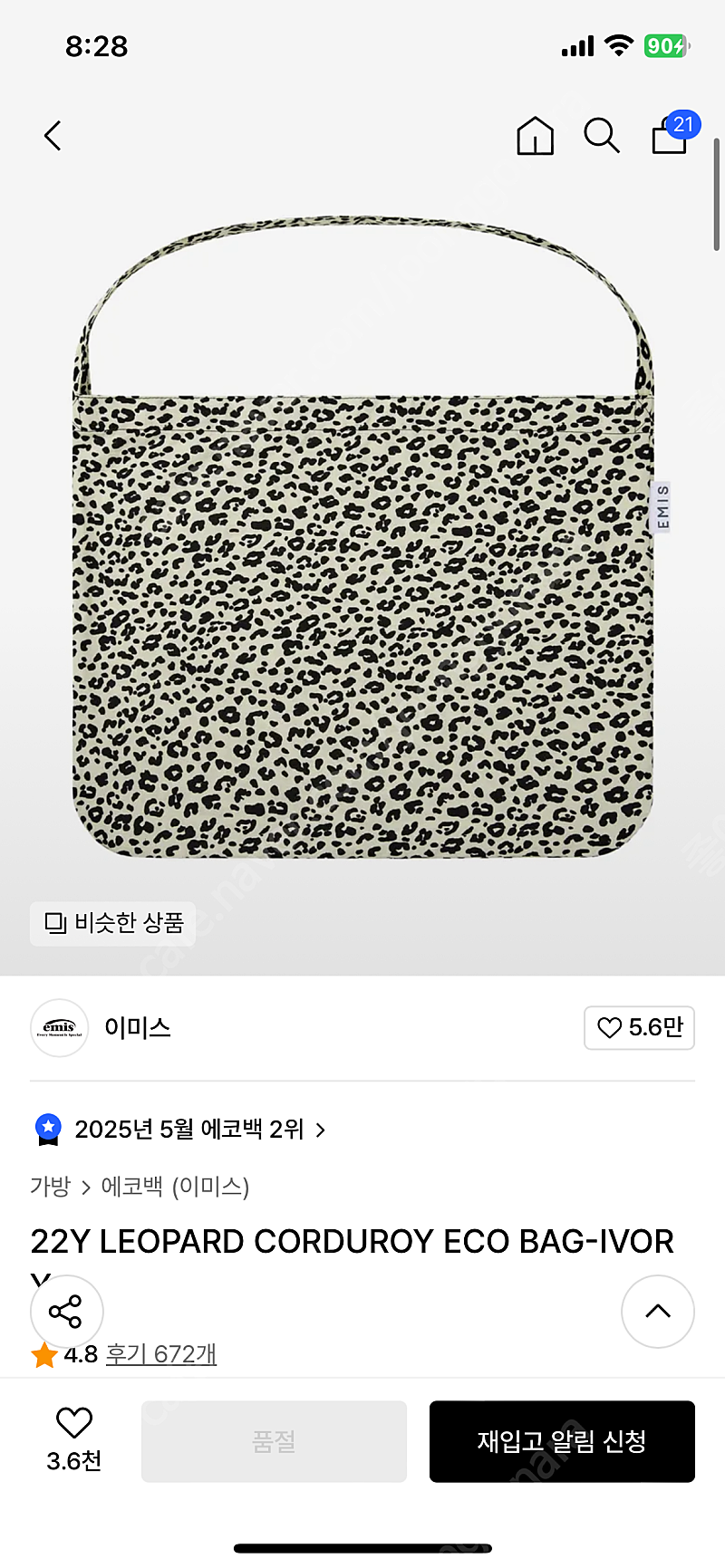
Task: Open the 후기 672개 reviews link
Action: pyautogui.click(x=161, y=1354)
